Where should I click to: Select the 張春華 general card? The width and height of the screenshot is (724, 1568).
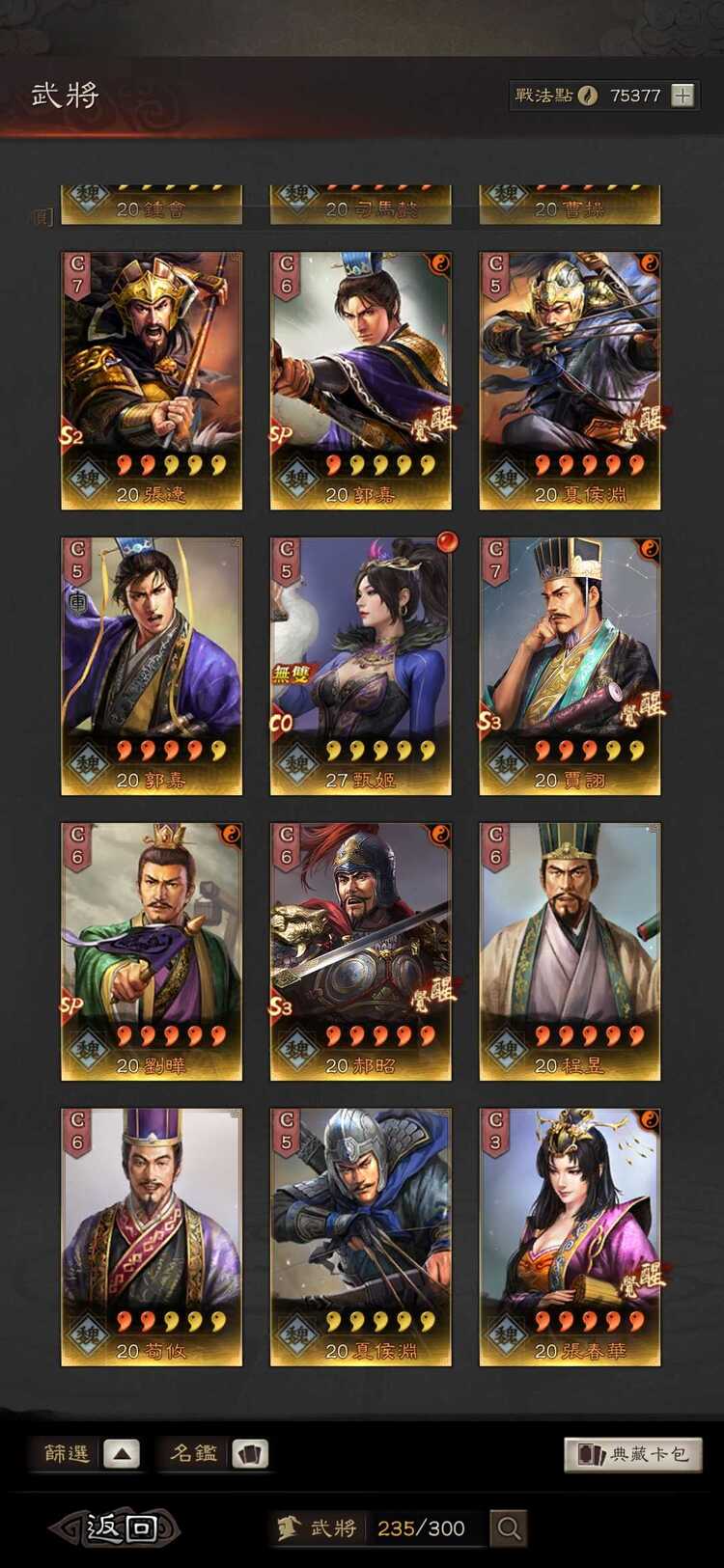click(570, 1236)
